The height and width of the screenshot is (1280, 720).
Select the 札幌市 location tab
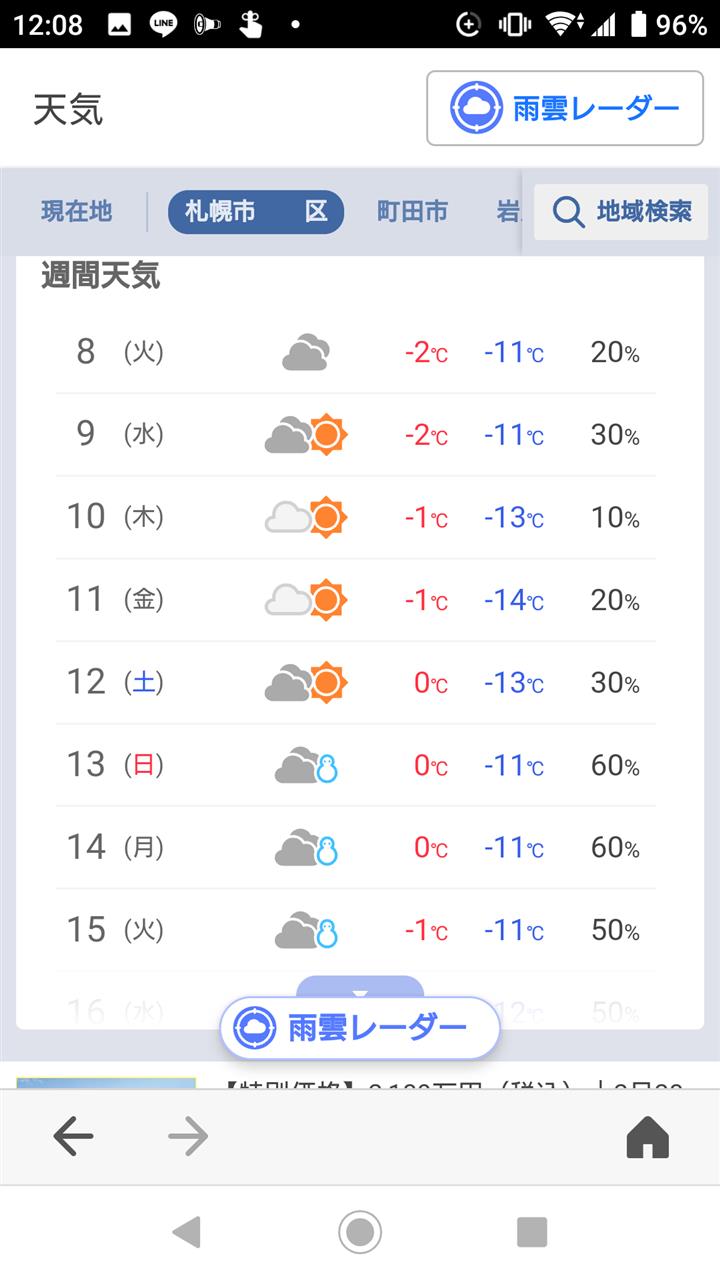pos(256,212)
